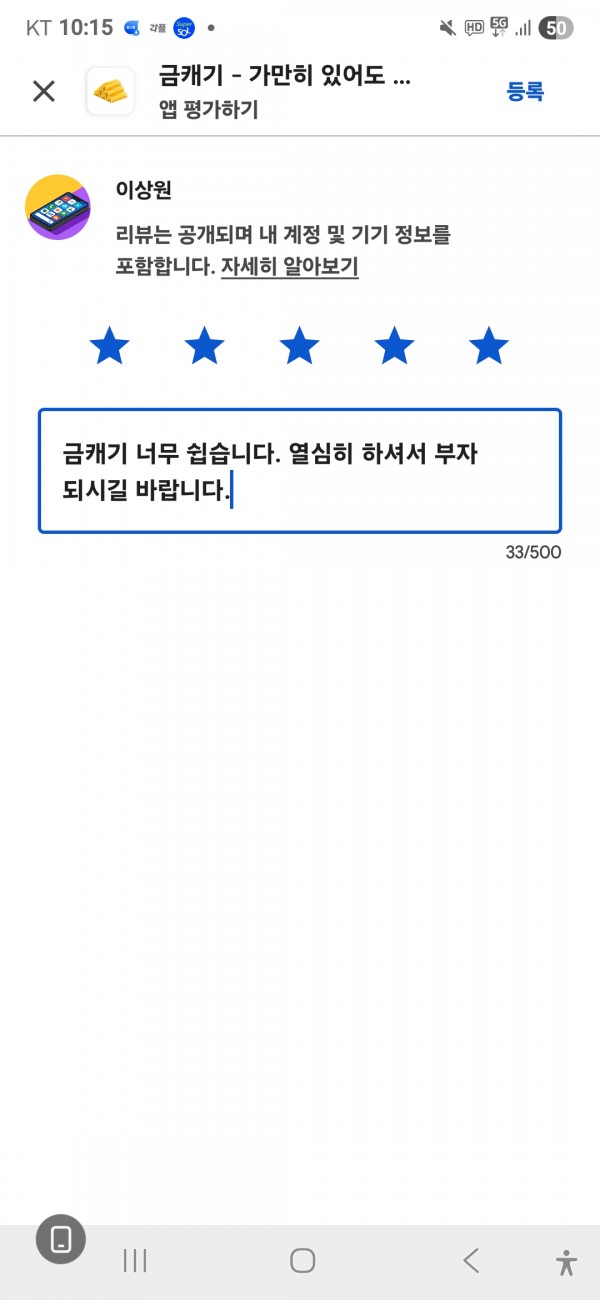Go back with the system back button

pyautogui.click(x=471, y=1260)
